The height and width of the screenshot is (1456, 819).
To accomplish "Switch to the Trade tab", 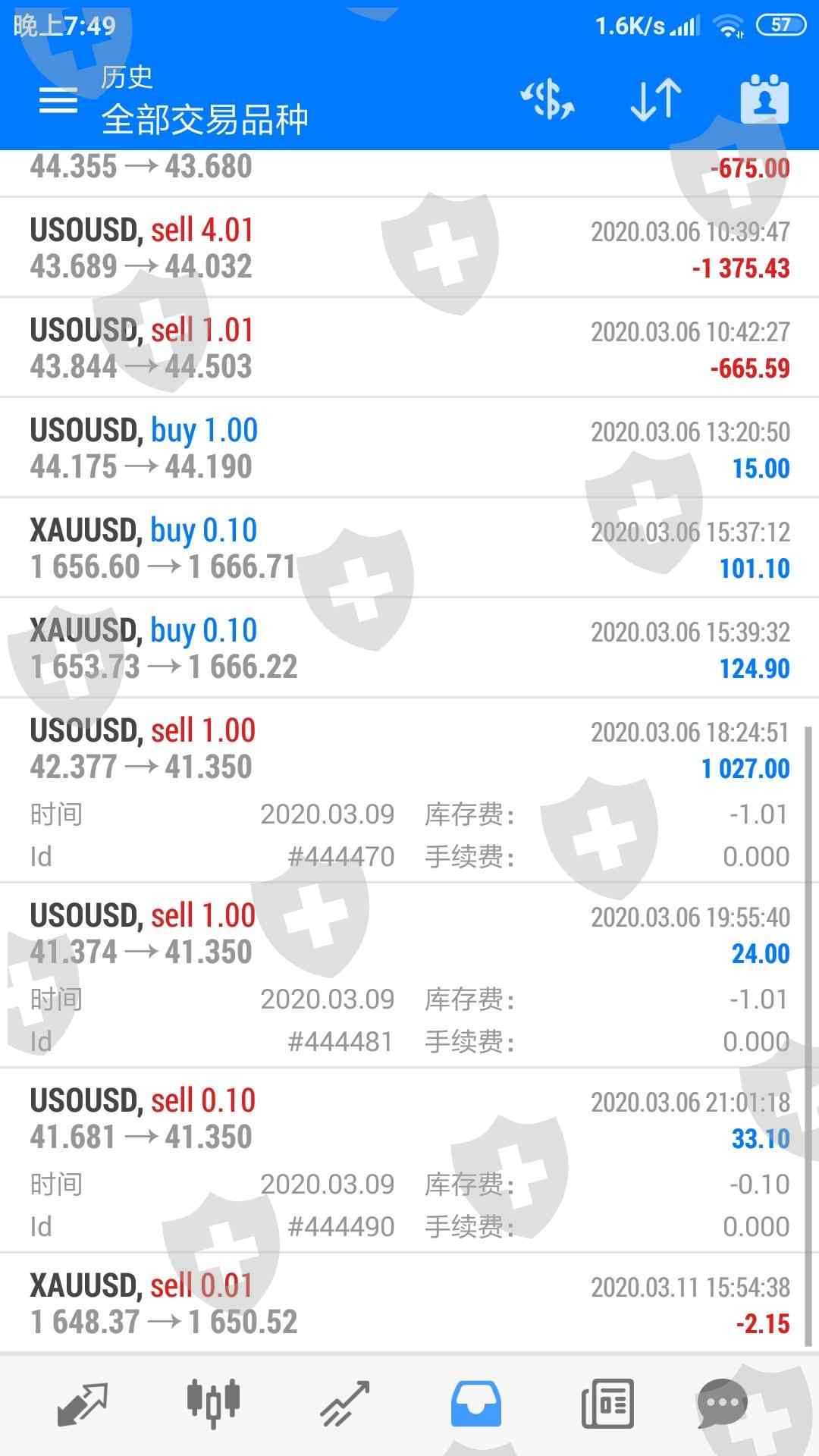I will [x=344, y=1403].
